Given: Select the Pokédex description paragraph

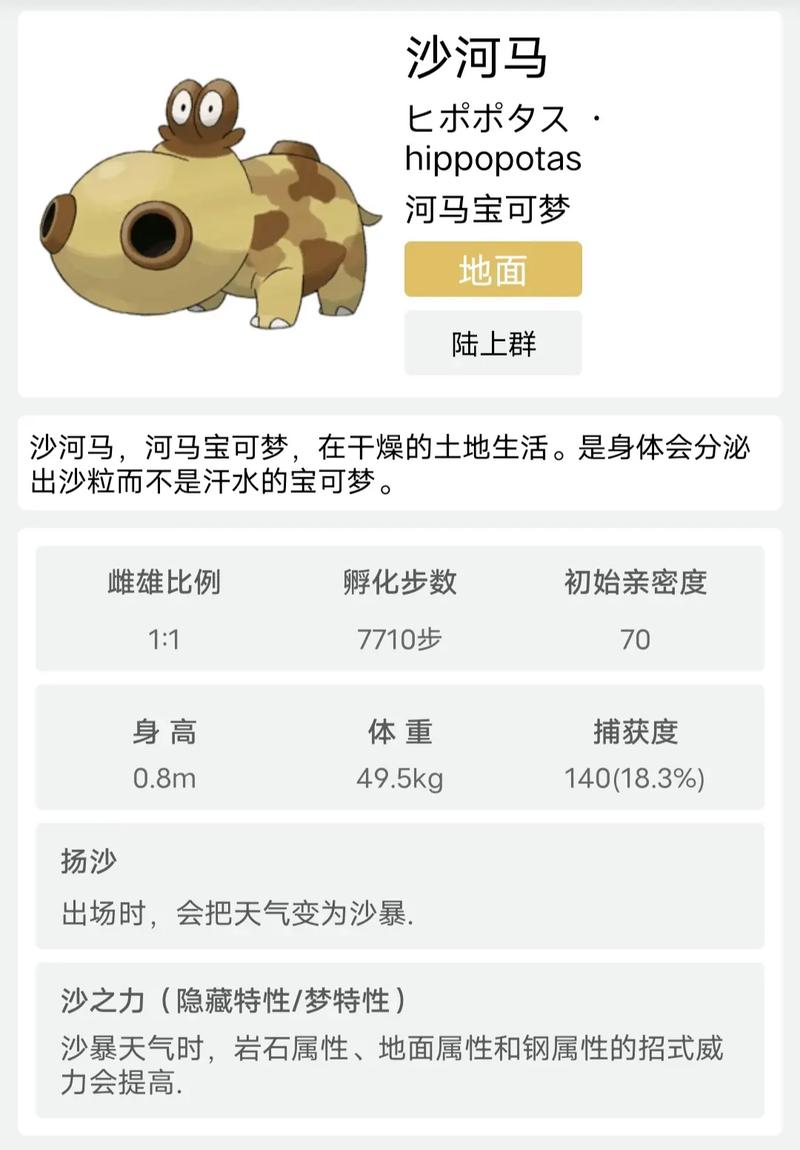Looking at the screenshot, I should (x=400, y=464).
